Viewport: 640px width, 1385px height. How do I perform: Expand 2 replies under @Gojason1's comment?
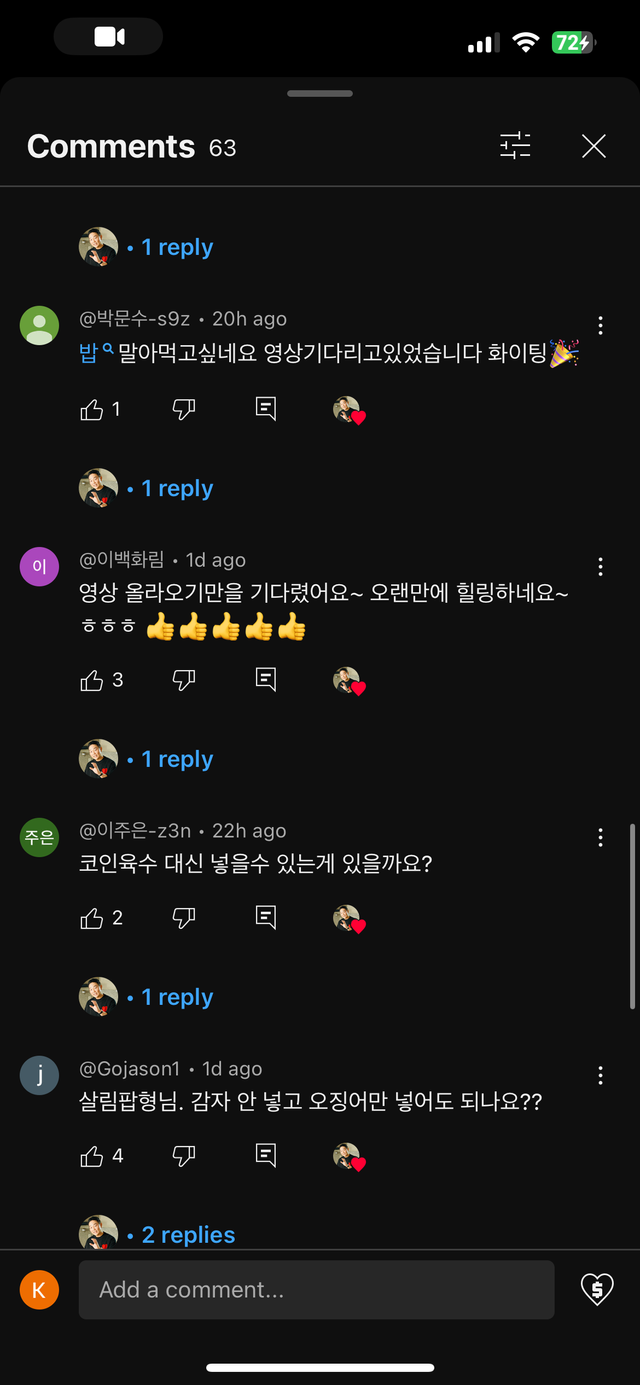188,1235
